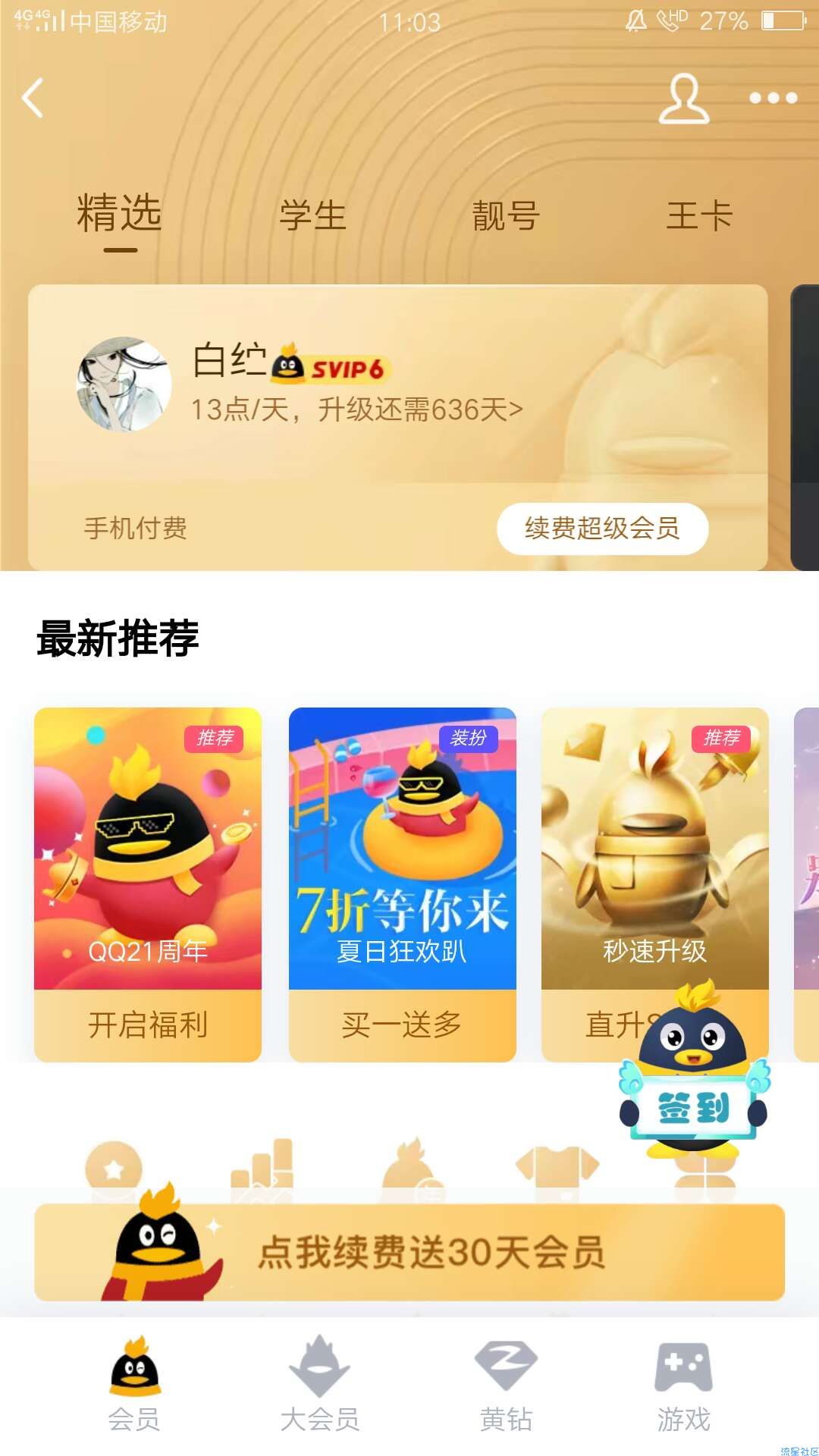Switch to the 靓号 tab
This screenshot has height=1456, width=819.
(x=506, y=216)
